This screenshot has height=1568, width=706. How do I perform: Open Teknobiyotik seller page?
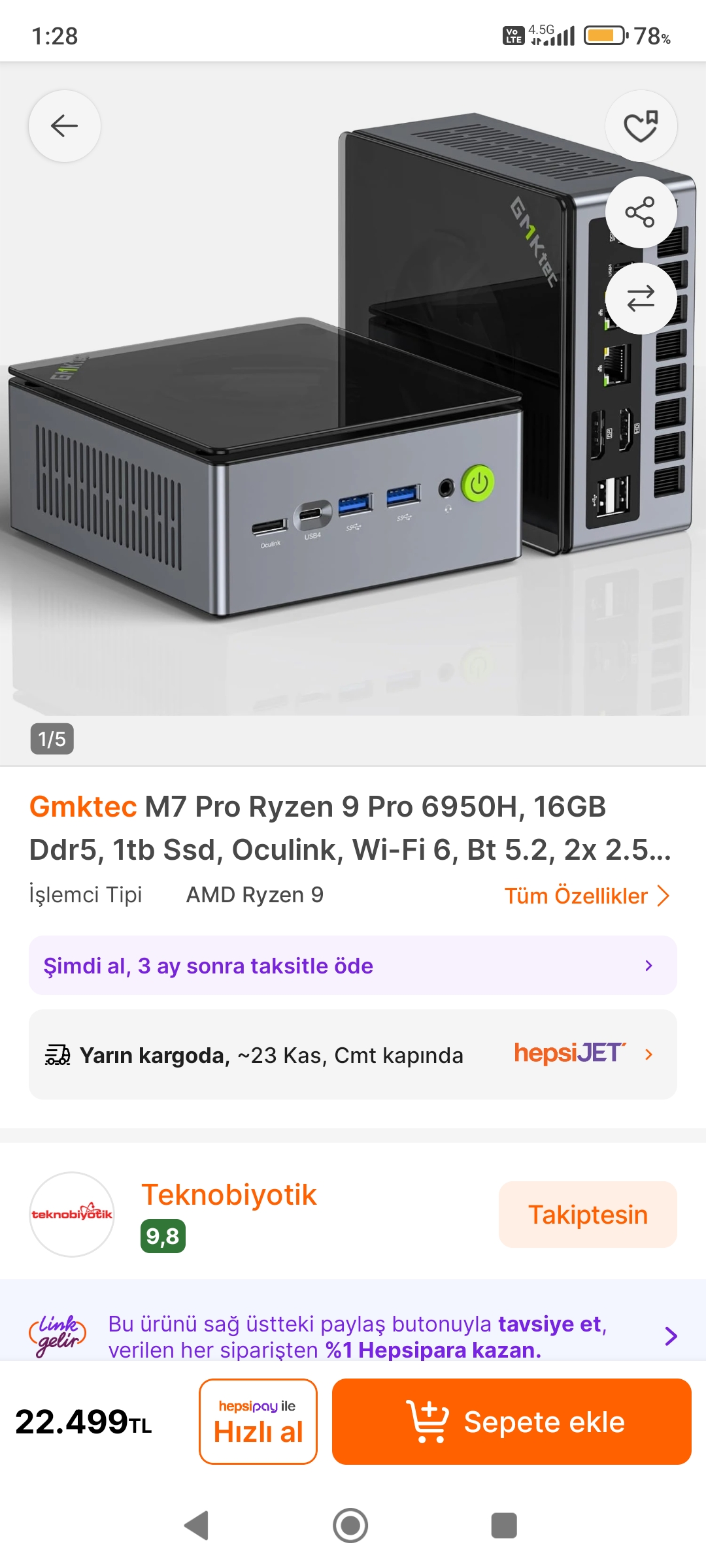coord(229,1194)
